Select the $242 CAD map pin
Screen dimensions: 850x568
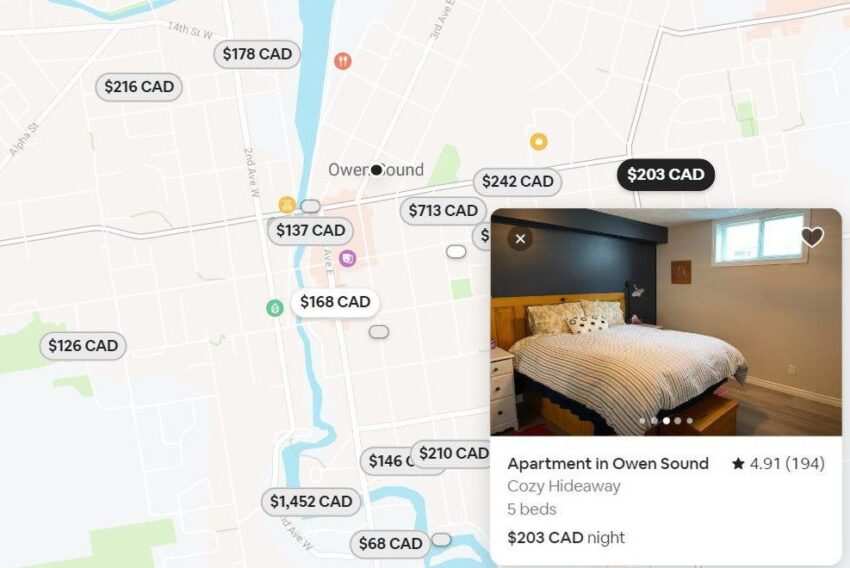click(517, 182)
